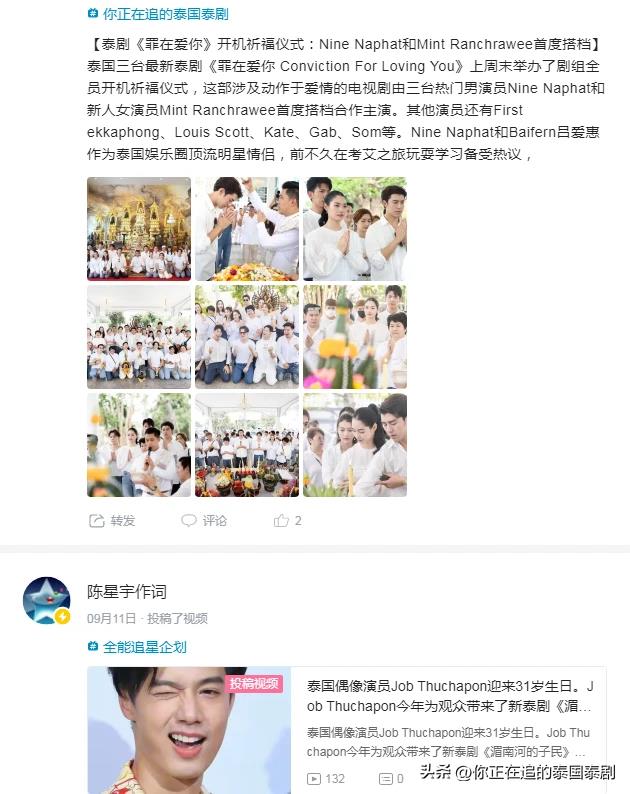Open the 全能追星企划 topic tag
Screen dimensions: 630x794
coord(144,647)
